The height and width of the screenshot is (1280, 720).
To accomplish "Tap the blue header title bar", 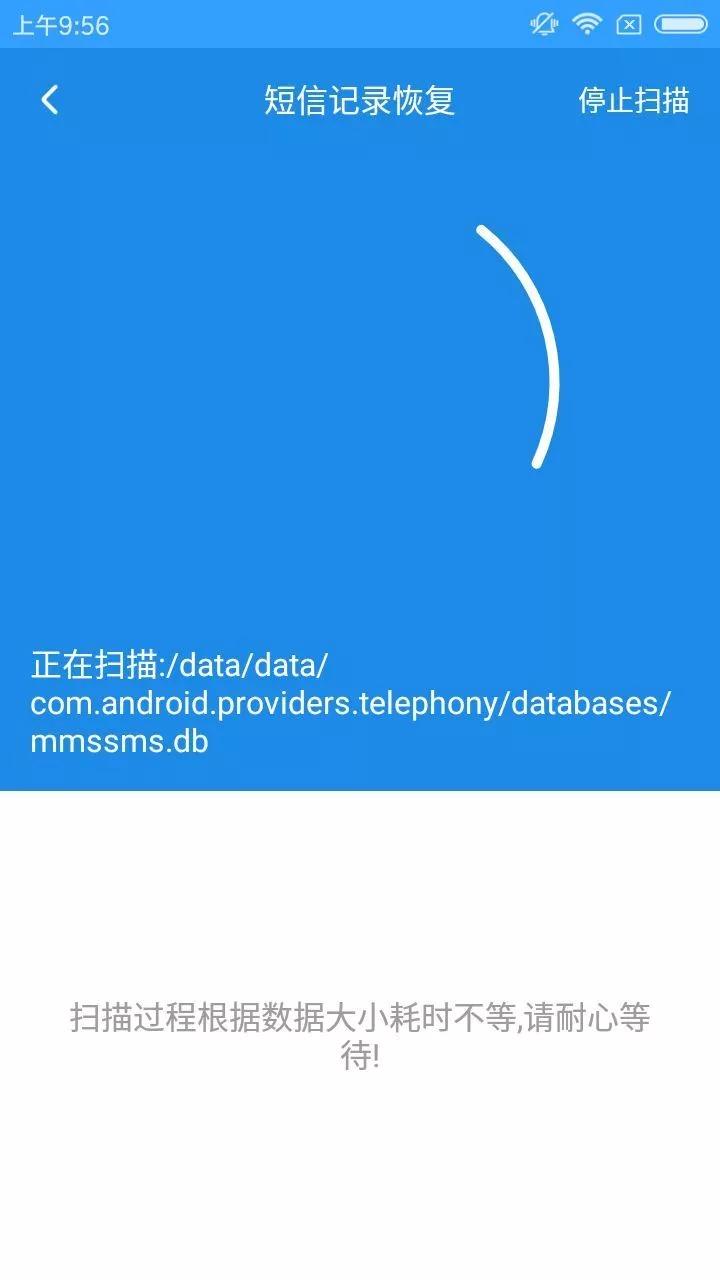I will pyautogui.click(x=360, y=100).
